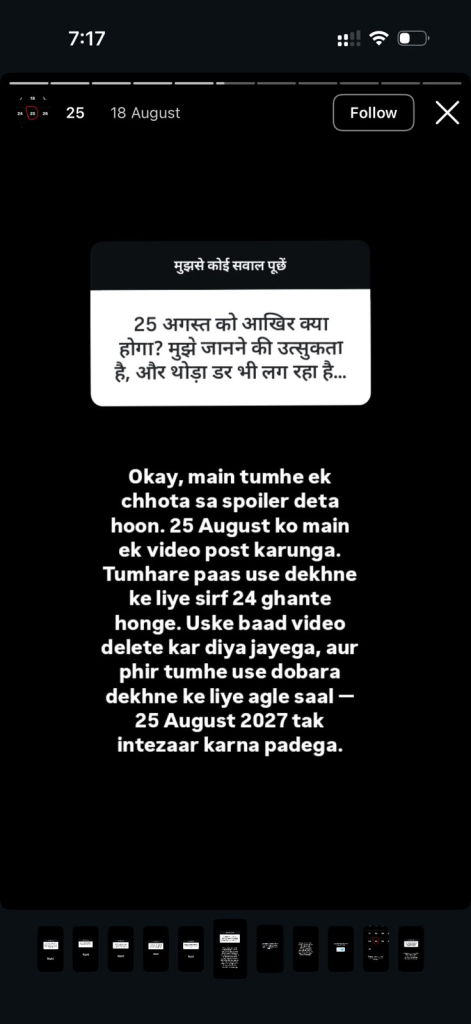The width and height of the screenshot is (471, 1024).
Task: Close the story viewer
Action: [x=447, y=113]
